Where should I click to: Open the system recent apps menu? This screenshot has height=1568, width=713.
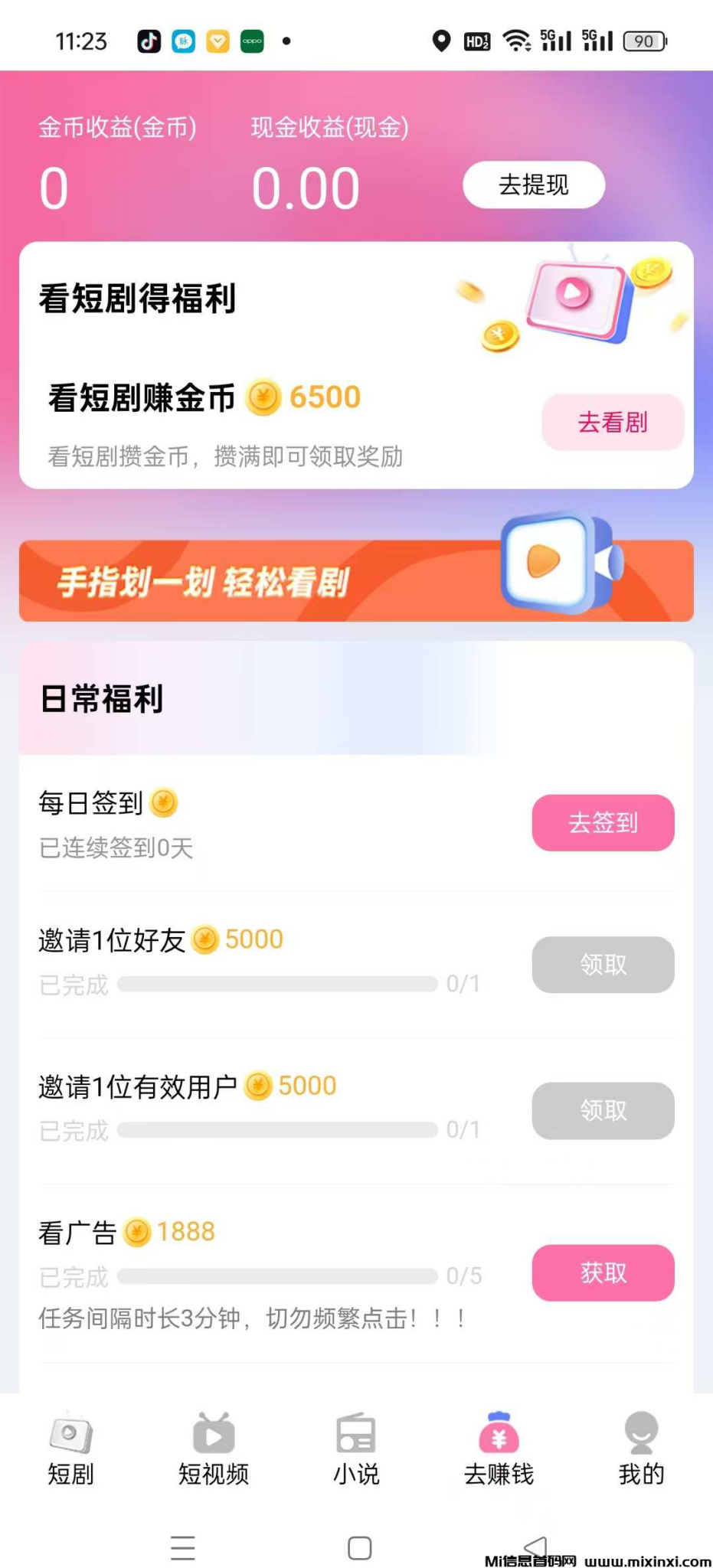pos(183,1547)
